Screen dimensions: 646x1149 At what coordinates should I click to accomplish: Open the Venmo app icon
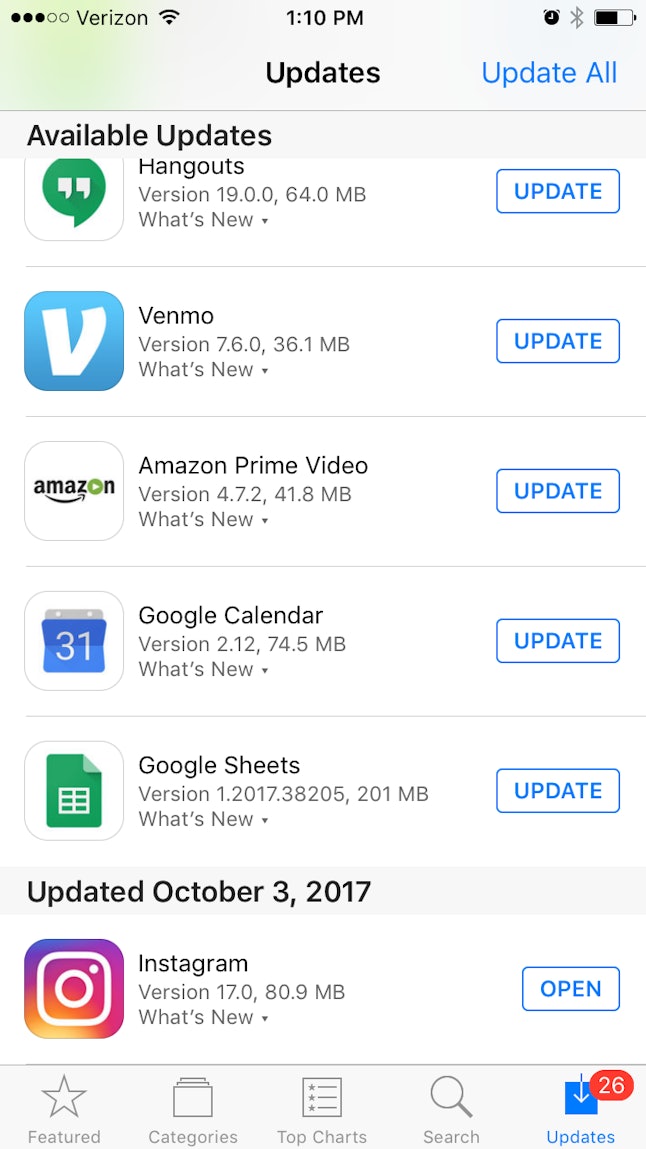coord(74,341)
